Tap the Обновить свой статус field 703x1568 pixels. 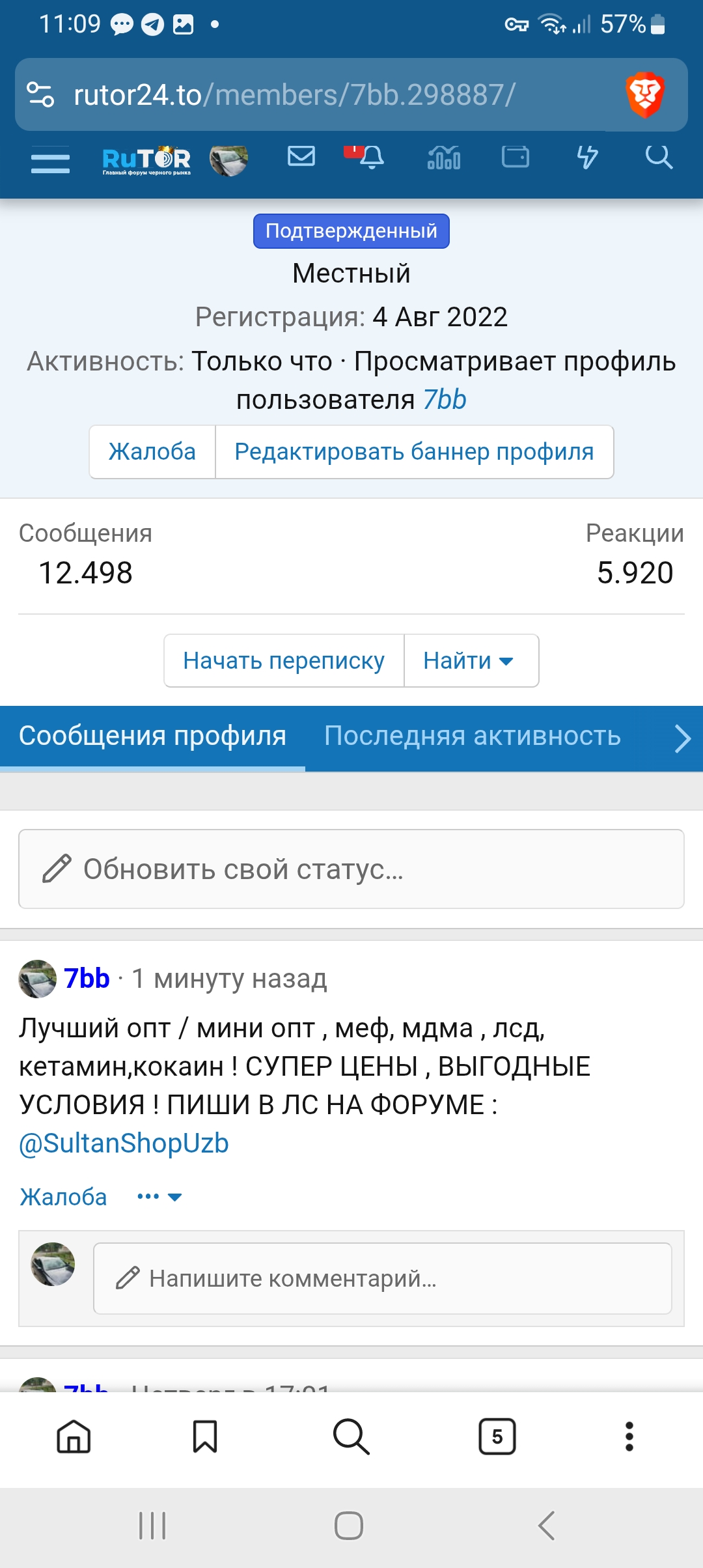pos(351,869)
